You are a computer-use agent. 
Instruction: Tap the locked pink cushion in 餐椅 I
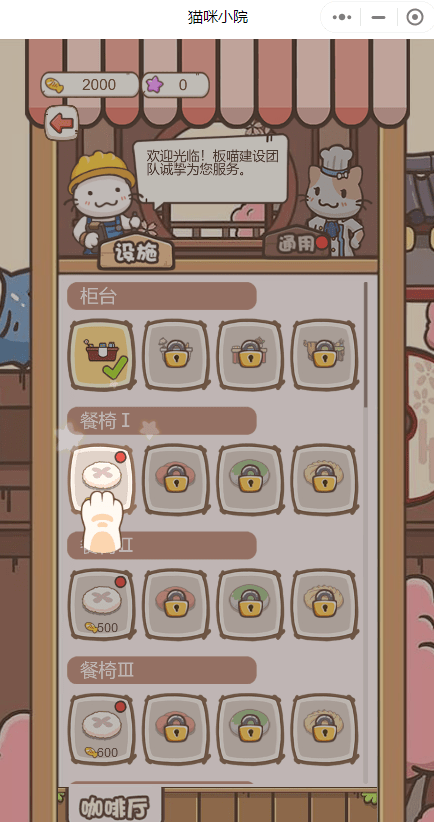pos(176,480)
